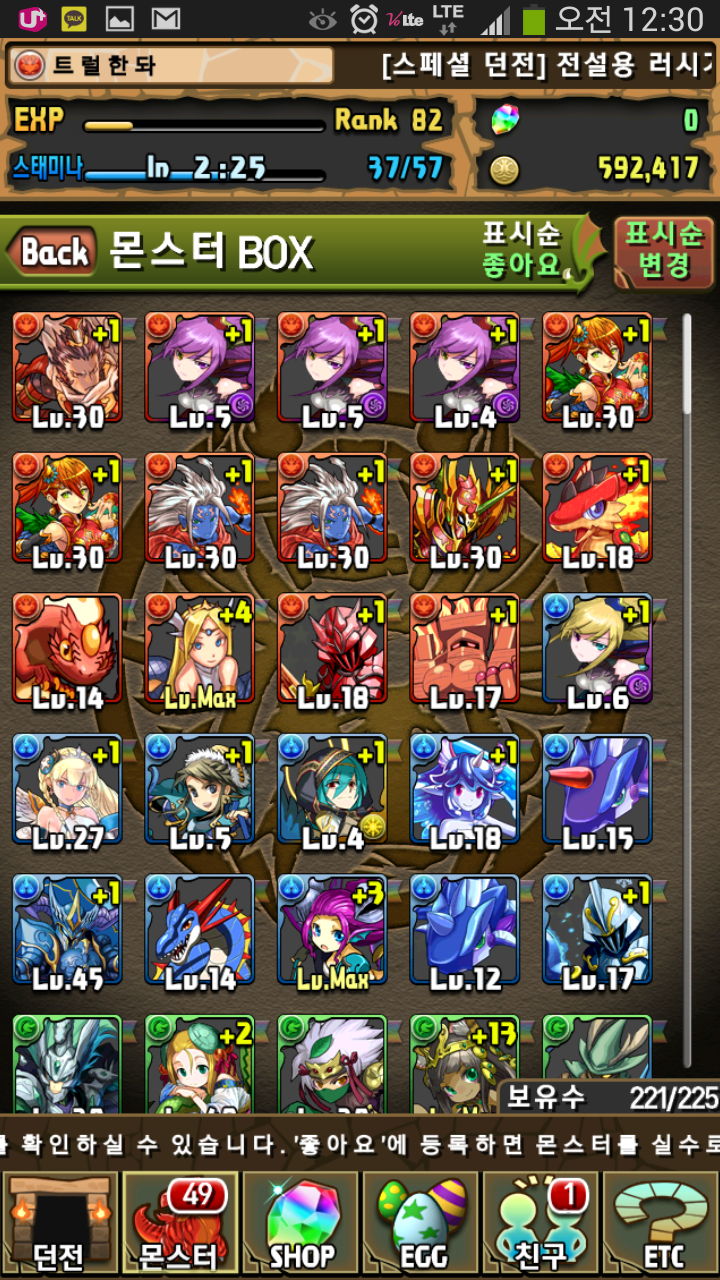The width and height of the screenshot is (720, 1280).
Task: Select the red golem at Lv.17
Action: tap(464, 650)
